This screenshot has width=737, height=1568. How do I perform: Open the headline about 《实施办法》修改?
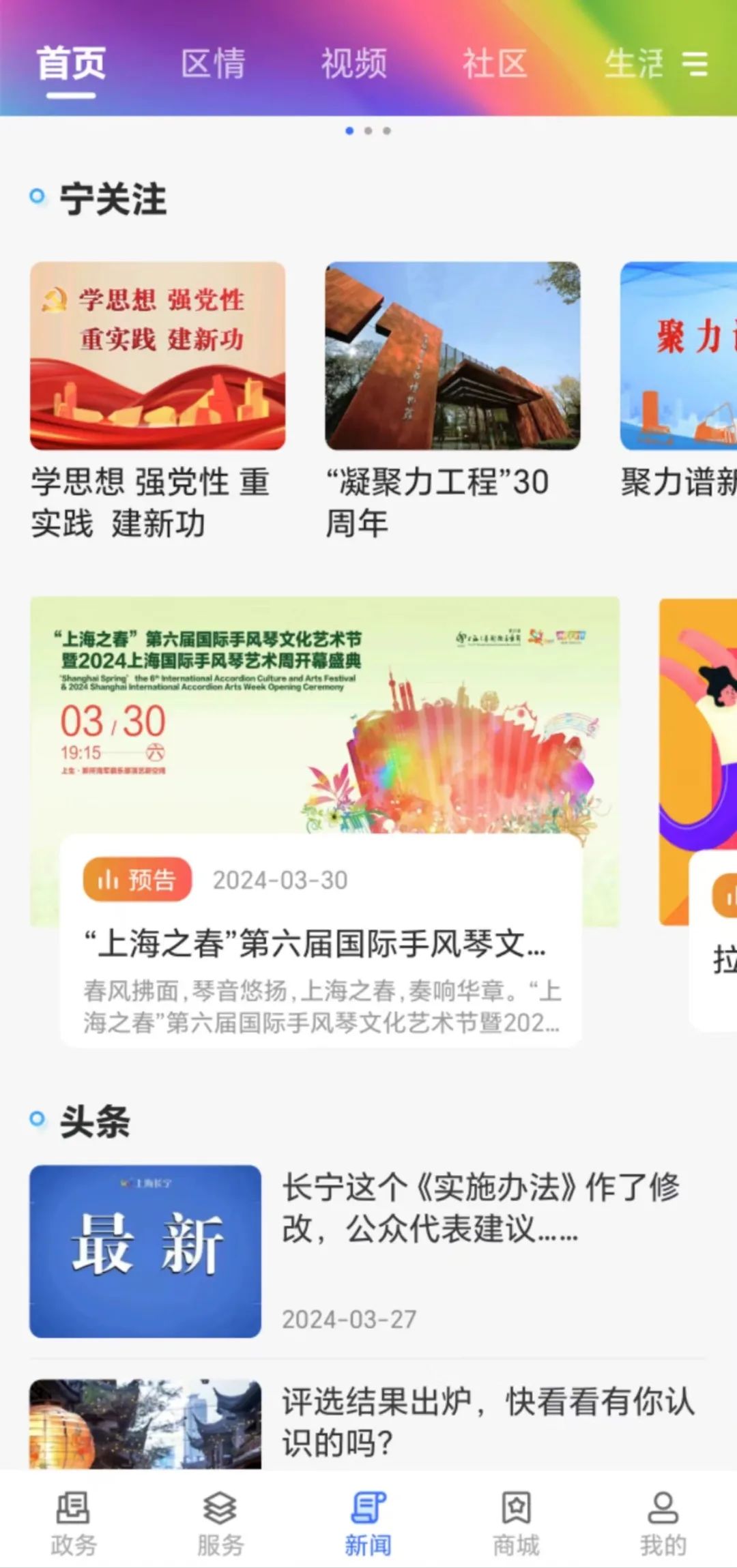point(480,1207)
